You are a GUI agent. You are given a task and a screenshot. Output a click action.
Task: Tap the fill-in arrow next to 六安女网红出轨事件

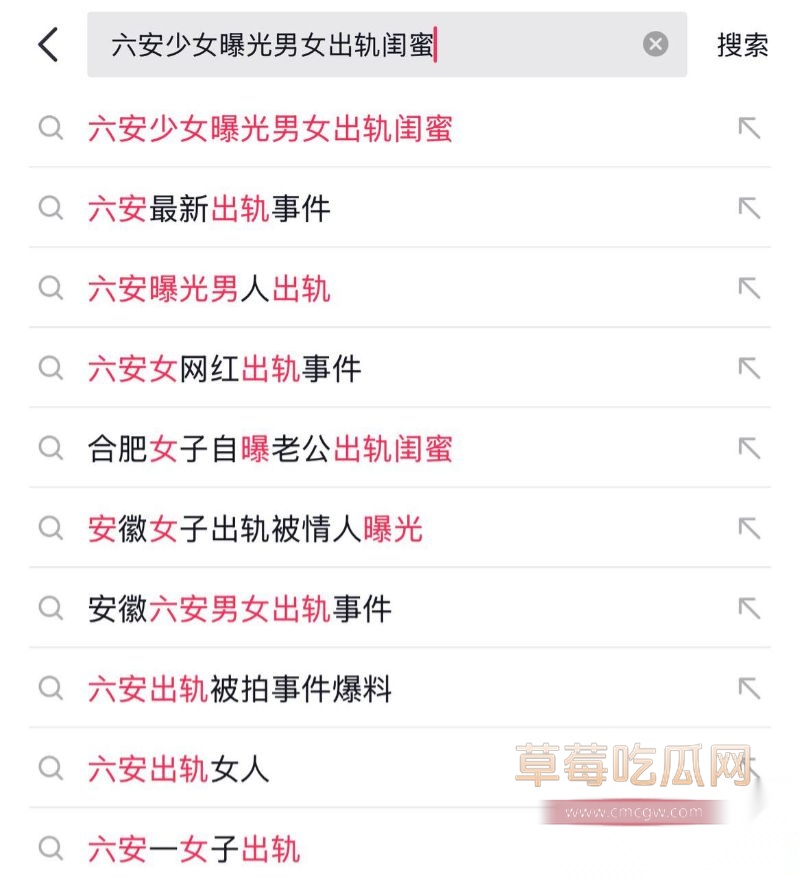coord(747,369)
